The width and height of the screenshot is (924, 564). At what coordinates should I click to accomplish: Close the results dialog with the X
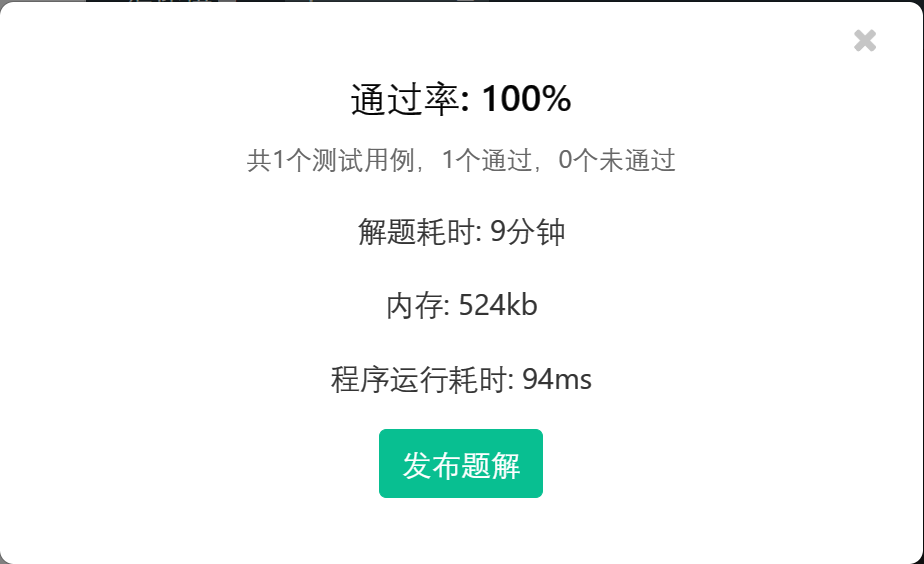tap(865, 40)
